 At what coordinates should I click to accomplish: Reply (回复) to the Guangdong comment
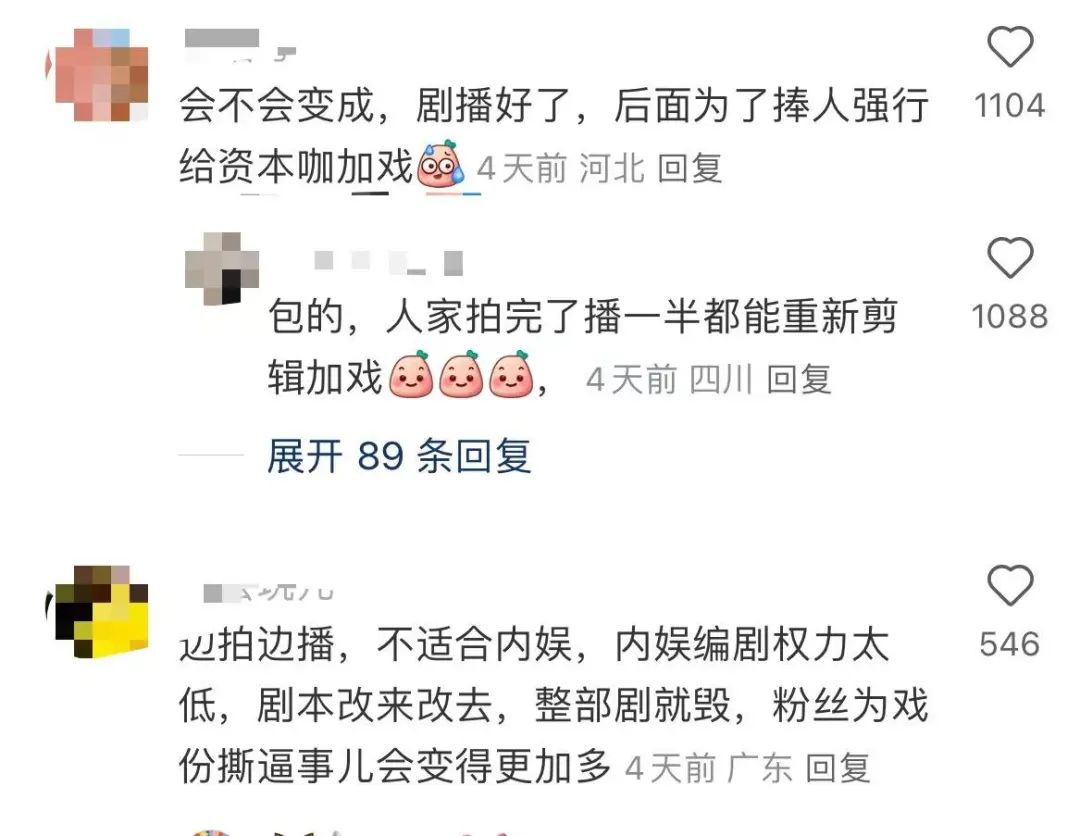pyautogui.click(x=838, y=768)
